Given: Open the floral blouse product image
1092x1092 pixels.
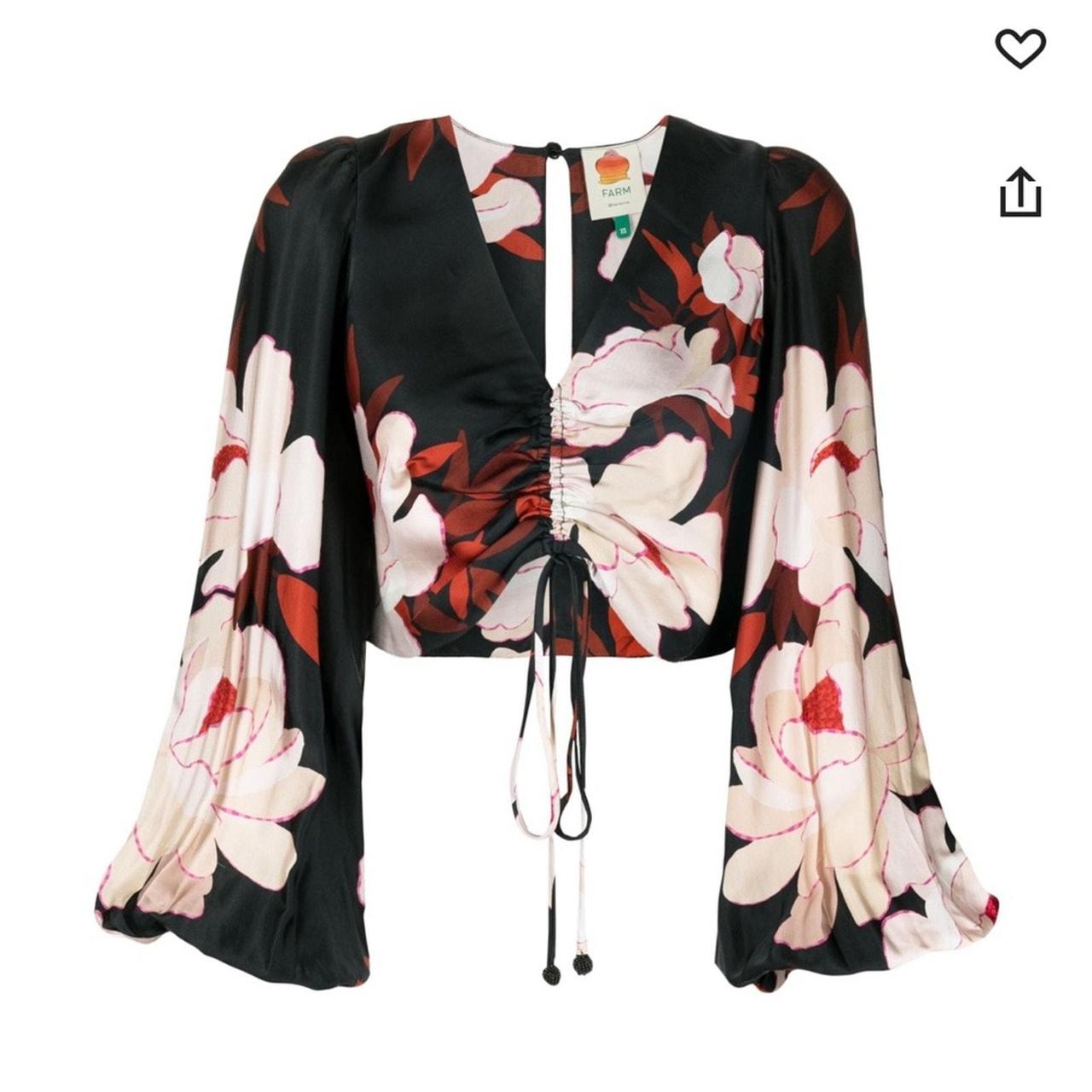Looking at the screenshot, I should (546, 546).
